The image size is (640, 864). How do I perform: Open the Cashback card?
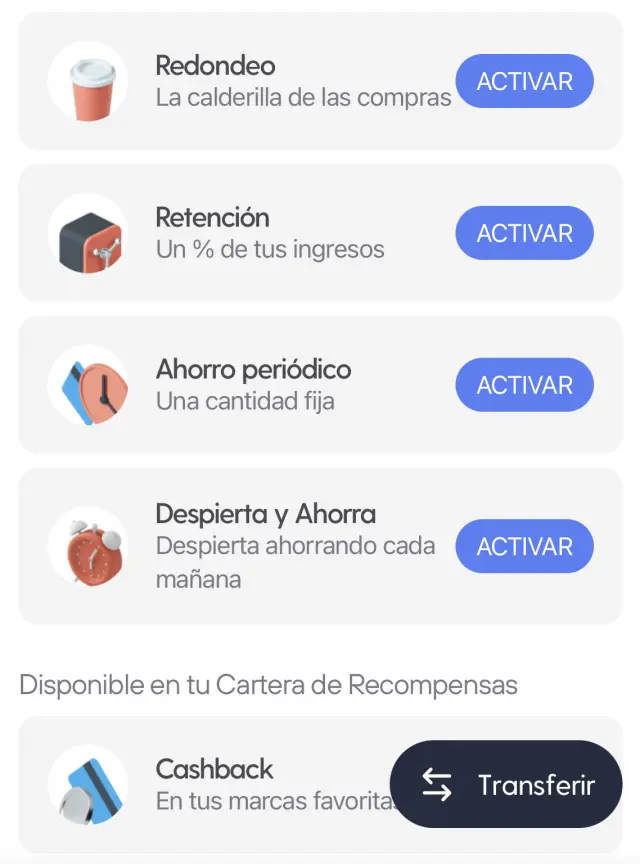point(214,784)
